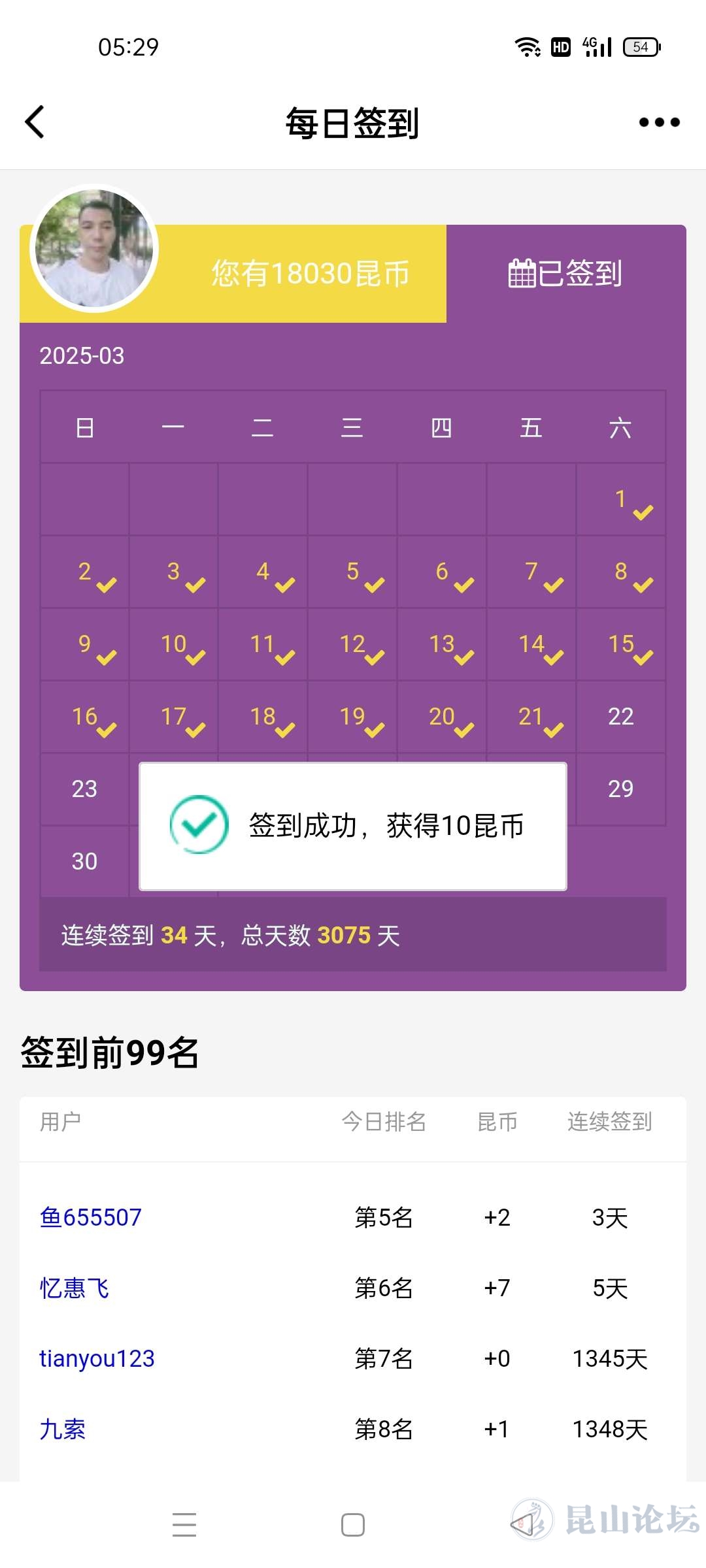This screenshot has height=1568, width=706.
Task: Open the system recent apps menu
Action: [x=184, y=1525]
